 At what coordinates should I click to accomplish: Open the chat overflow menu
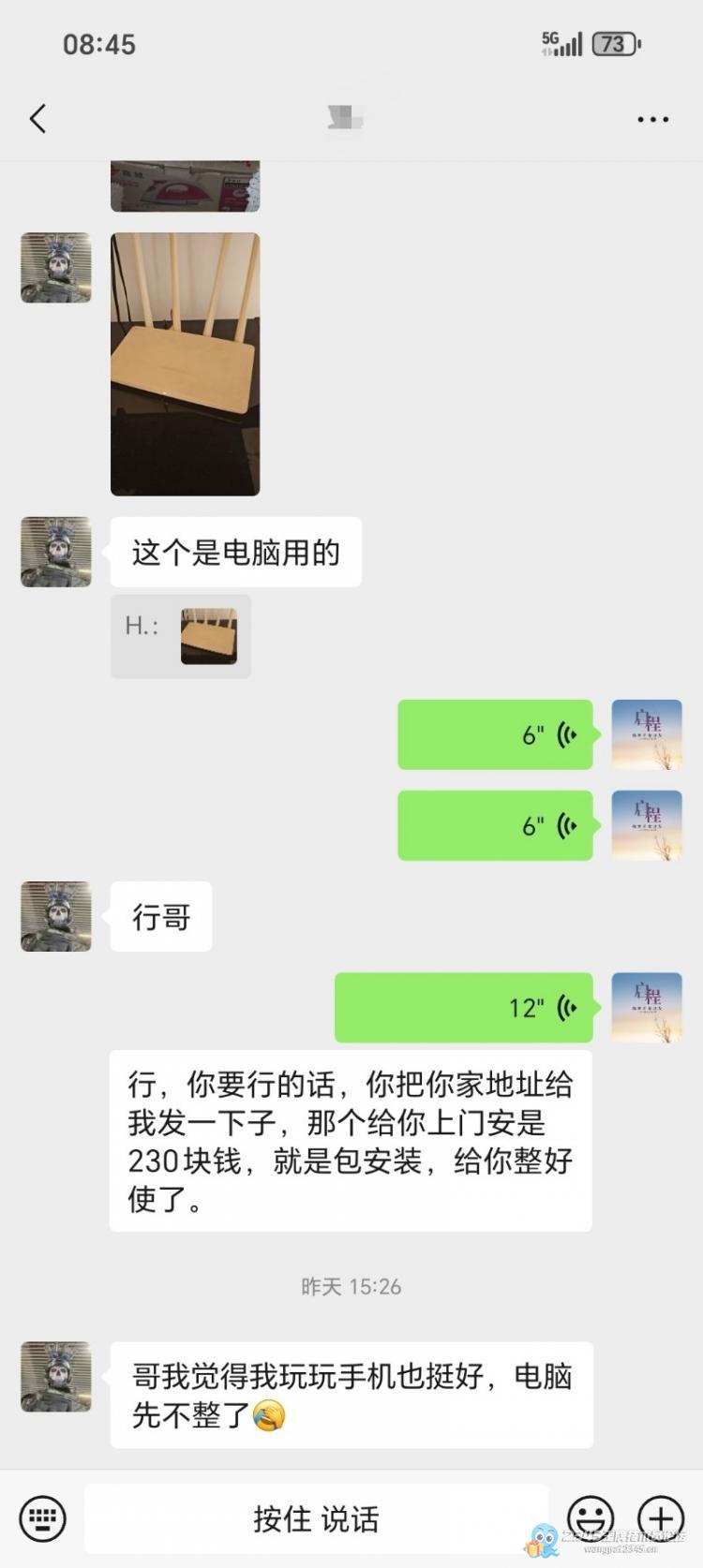click(x=652, y=120)
